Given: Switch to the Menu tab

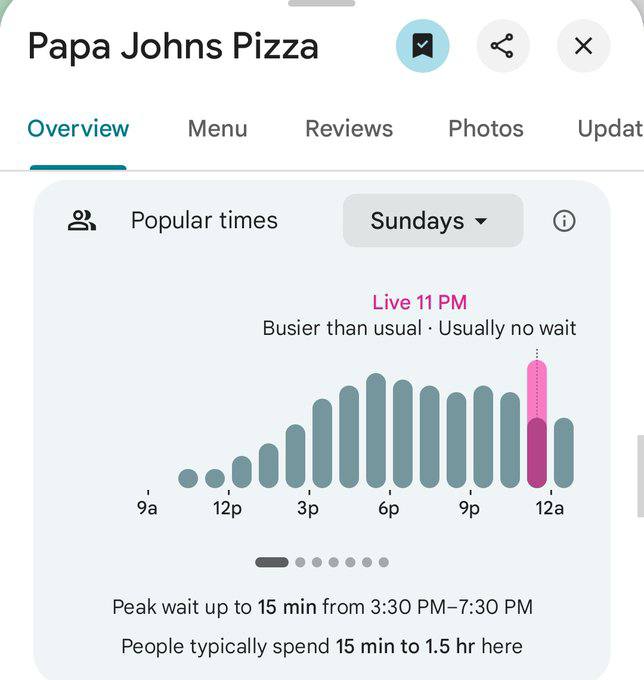Looking at the screenshot, I should click(217, 129).
